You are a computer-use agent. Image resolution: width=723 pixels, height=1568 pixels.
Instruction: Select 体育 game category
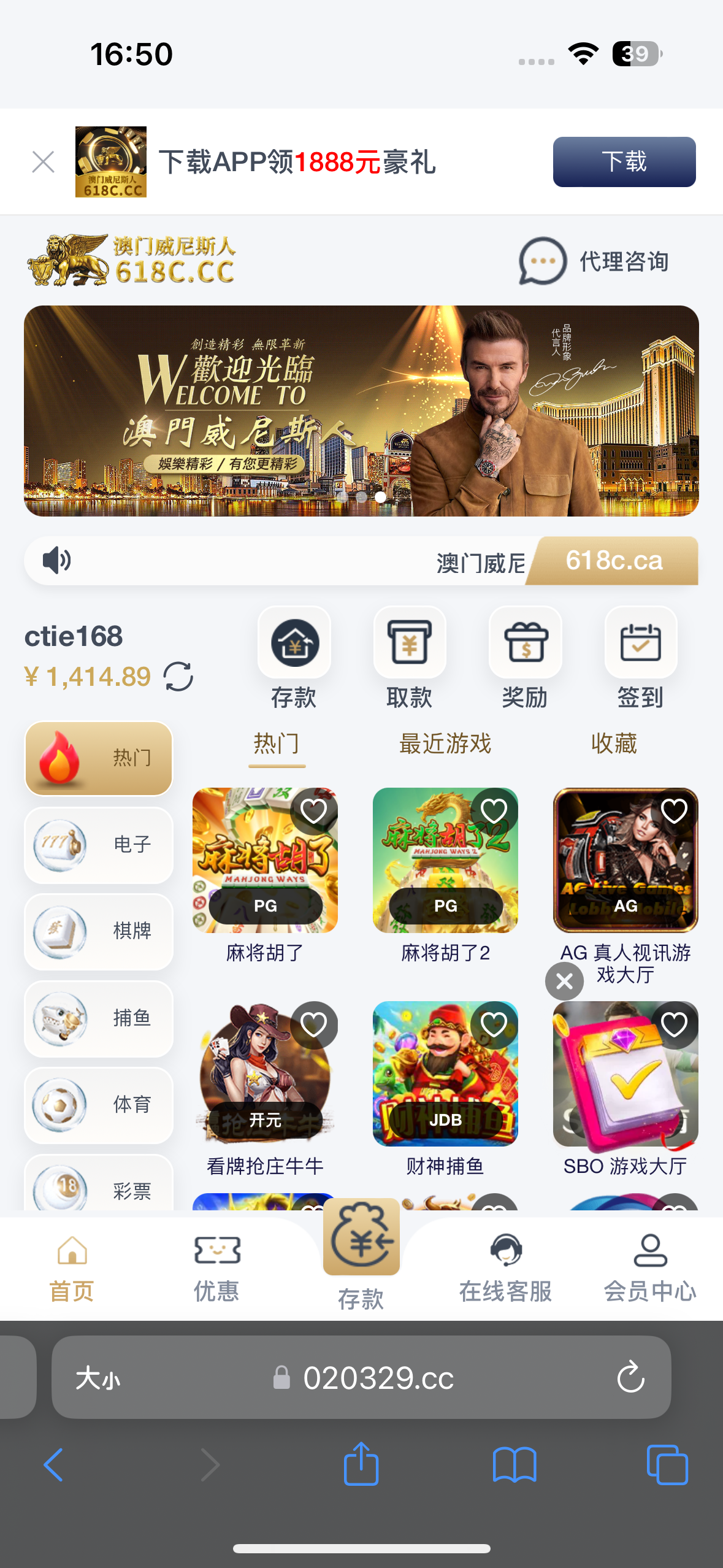[99, 1105]
